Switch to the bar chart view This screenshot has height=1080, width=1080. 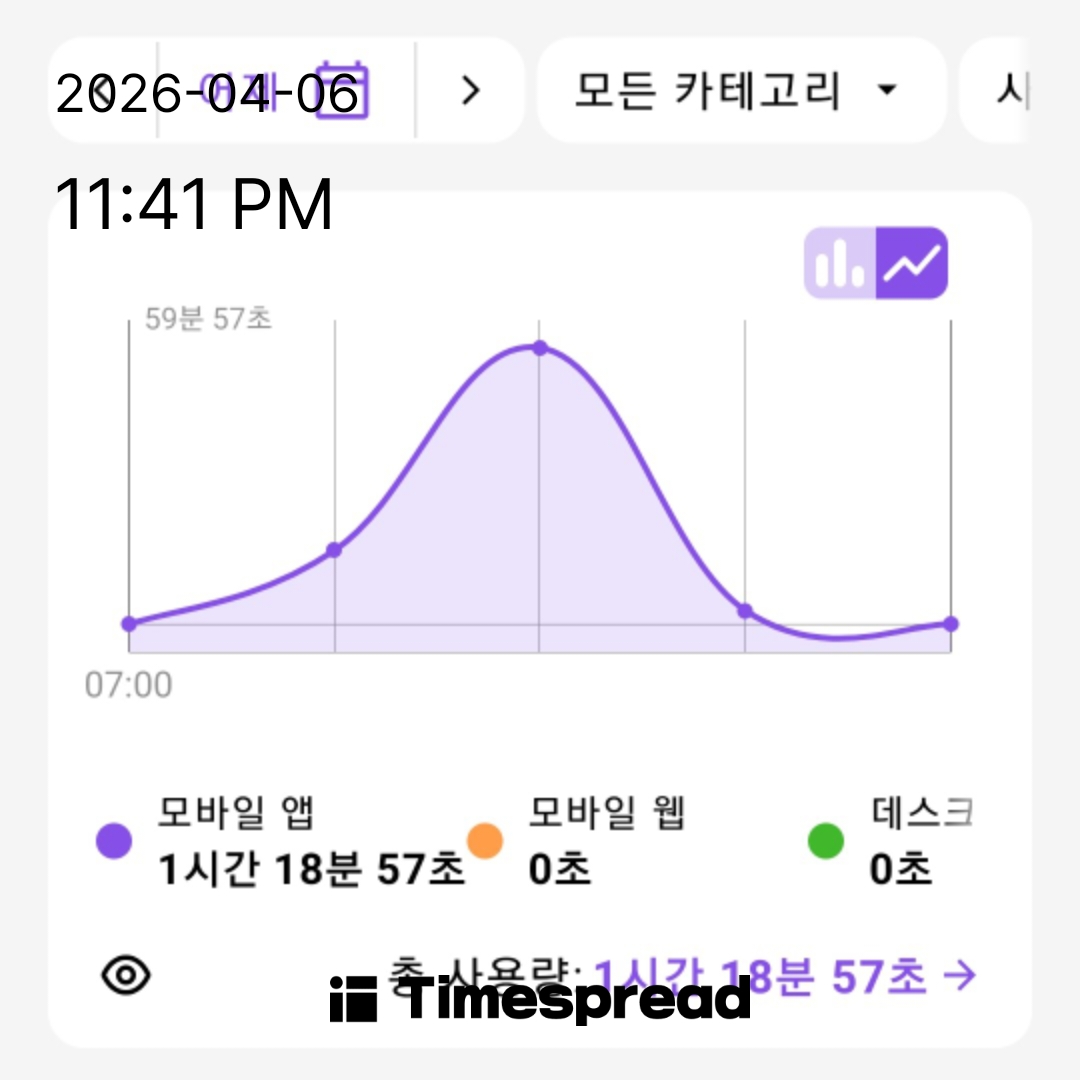(x=840, y=263)
